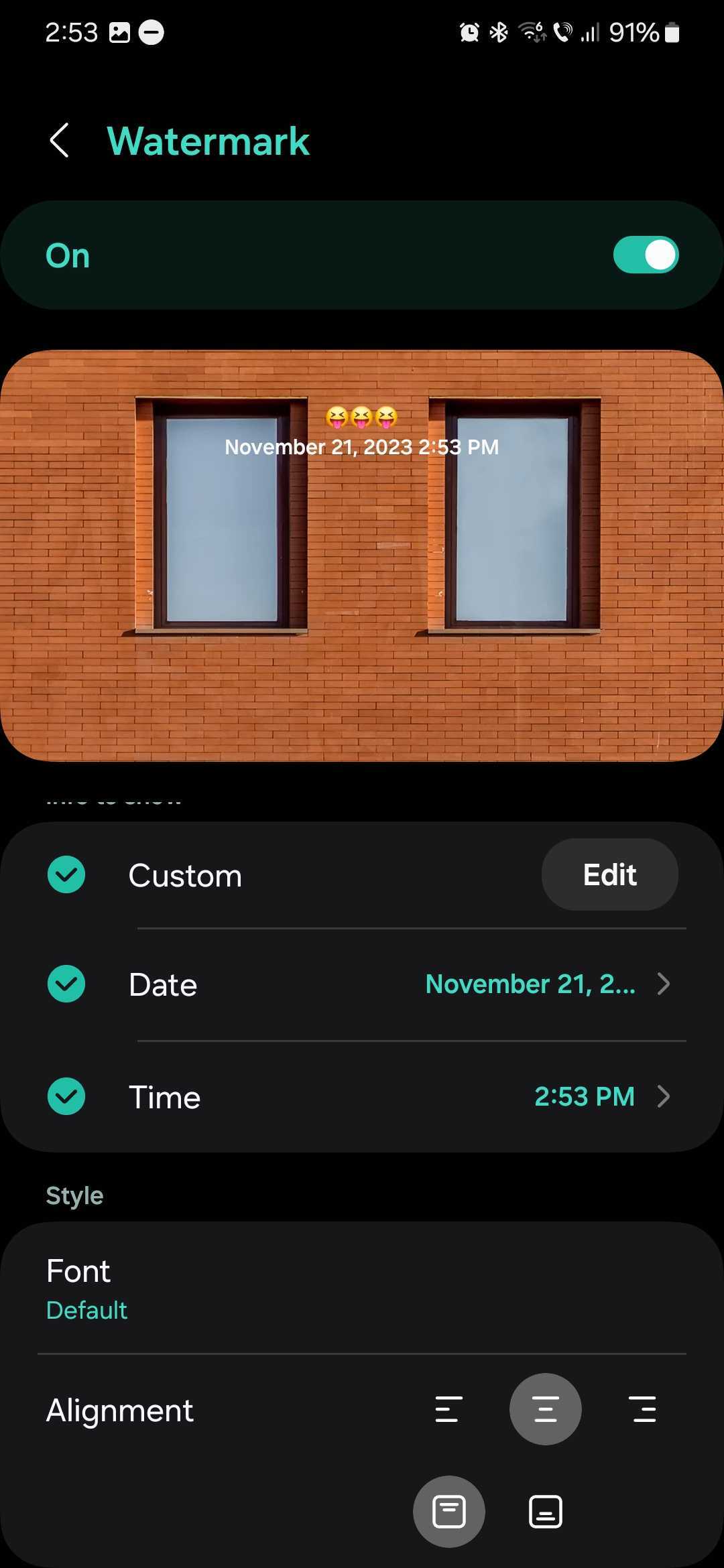Turn off the Watermark switch

pyautogui.click(x=646, y=255)
